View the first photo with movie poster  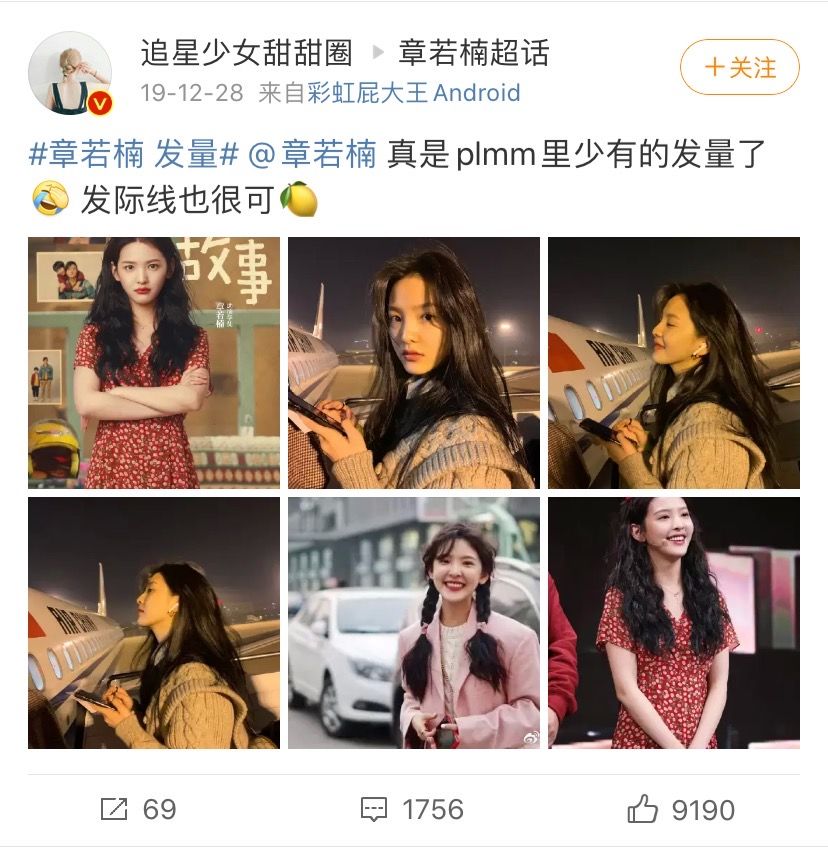154,363
